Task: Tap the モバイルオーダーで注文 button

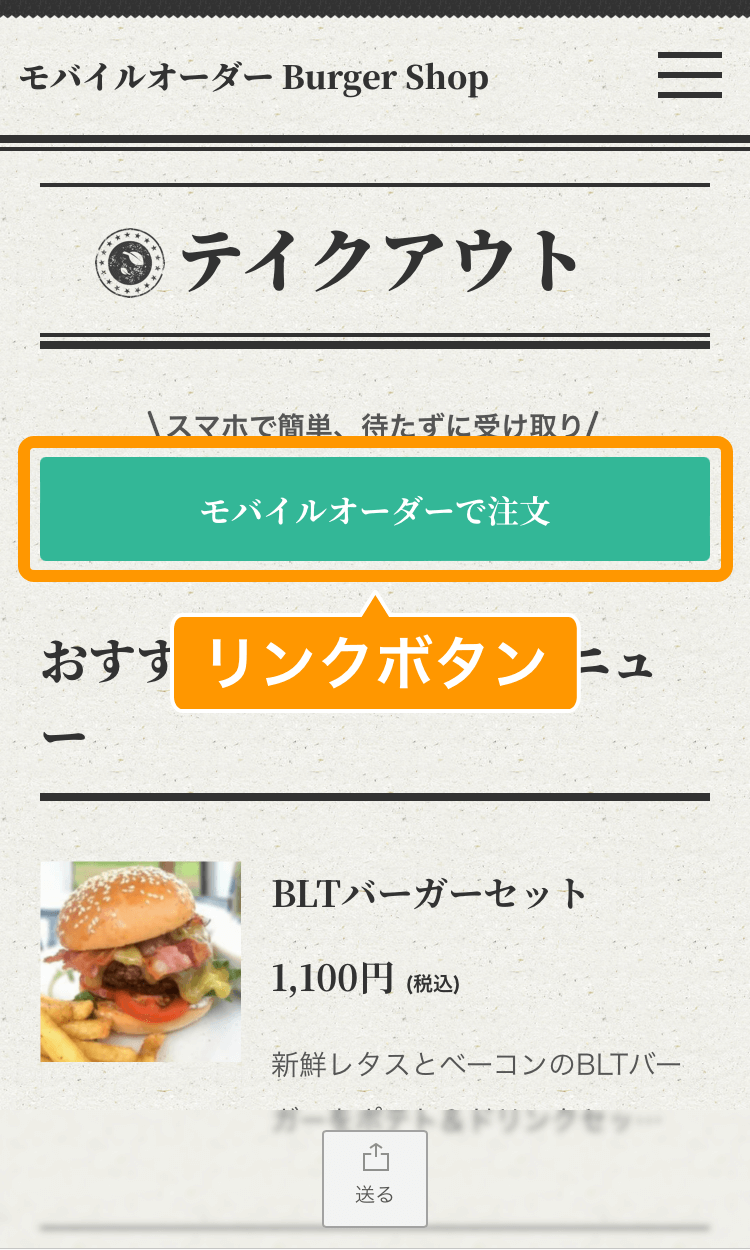Action: coord(375,510)
